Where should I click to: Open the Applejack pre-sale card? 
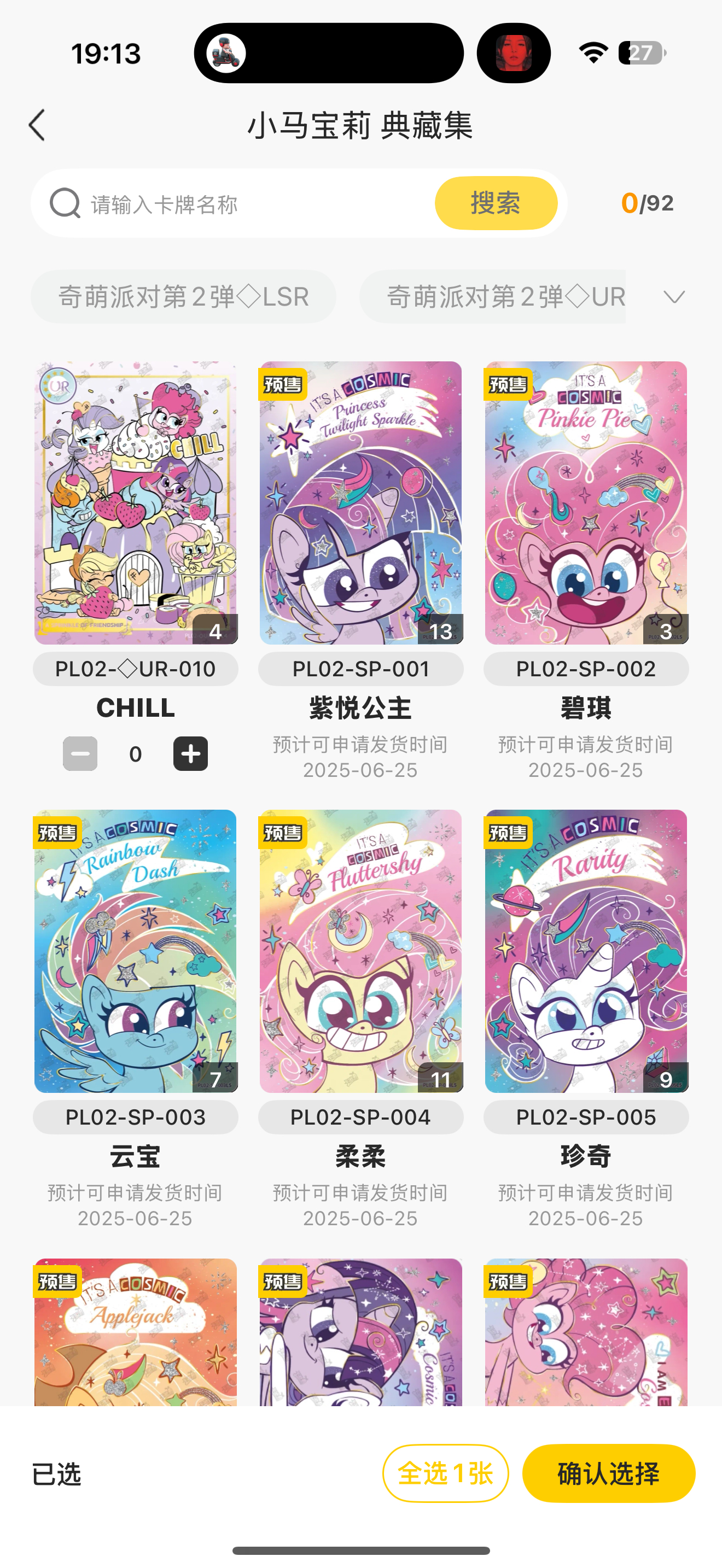[136, 1332]
